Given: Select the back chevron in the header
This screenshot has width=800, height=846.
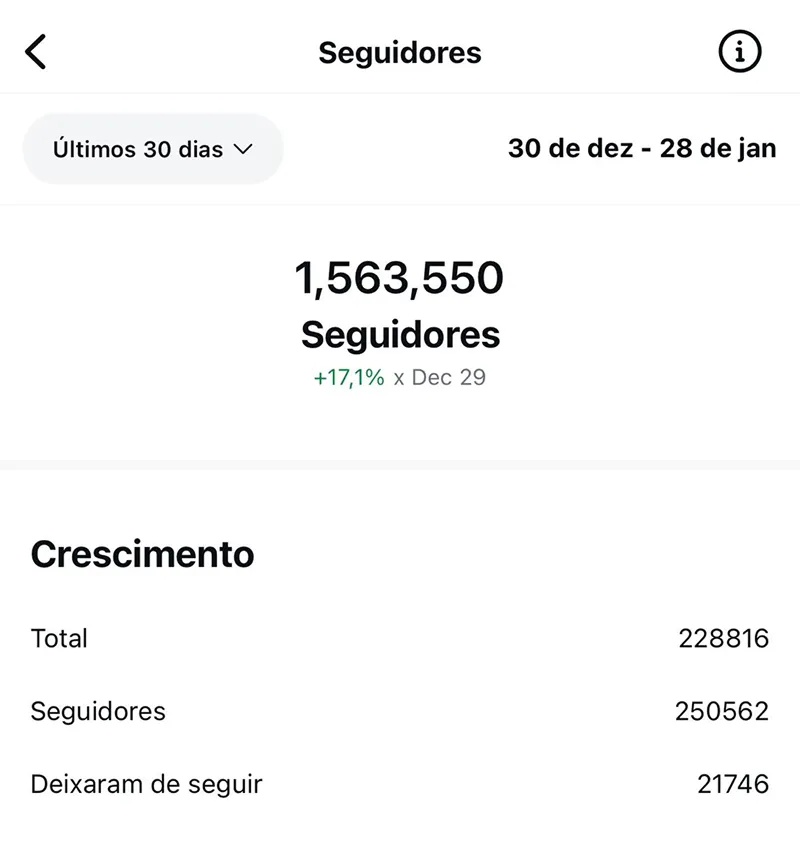Looking at the screenshot, I should (37, 50).
